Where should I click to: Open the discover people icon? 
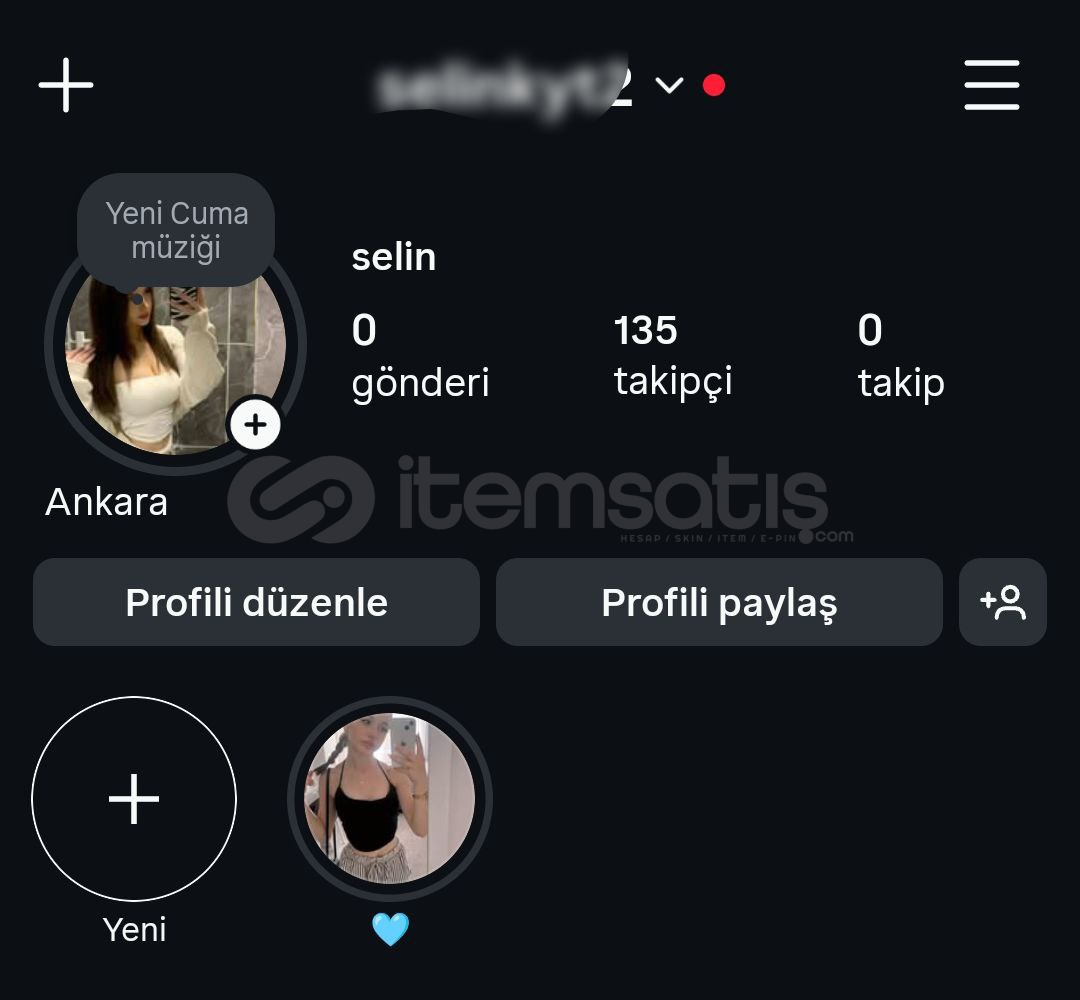click(x=1002, y=602)
